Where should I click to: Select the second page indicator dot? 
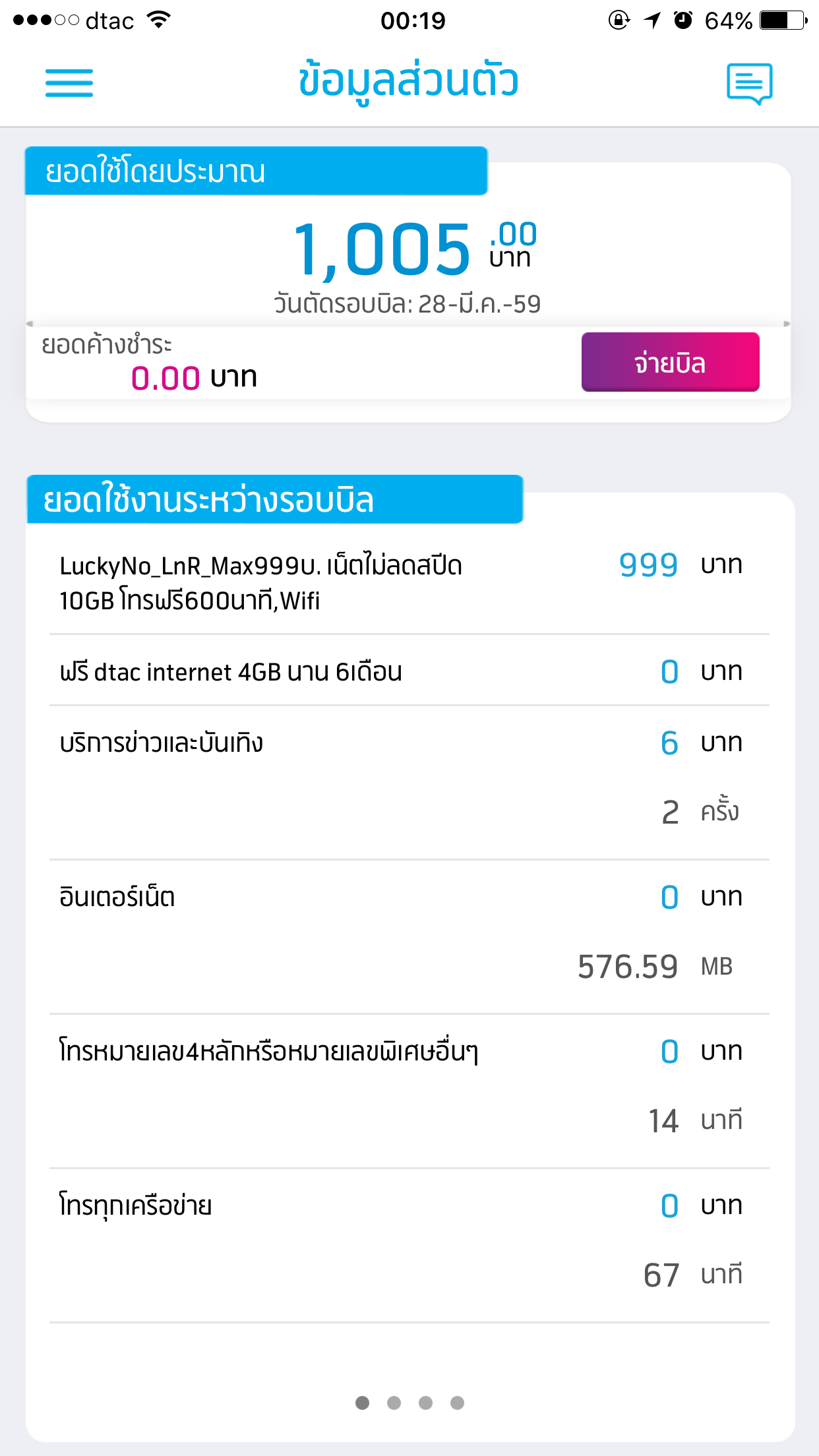click(394, 1403)
